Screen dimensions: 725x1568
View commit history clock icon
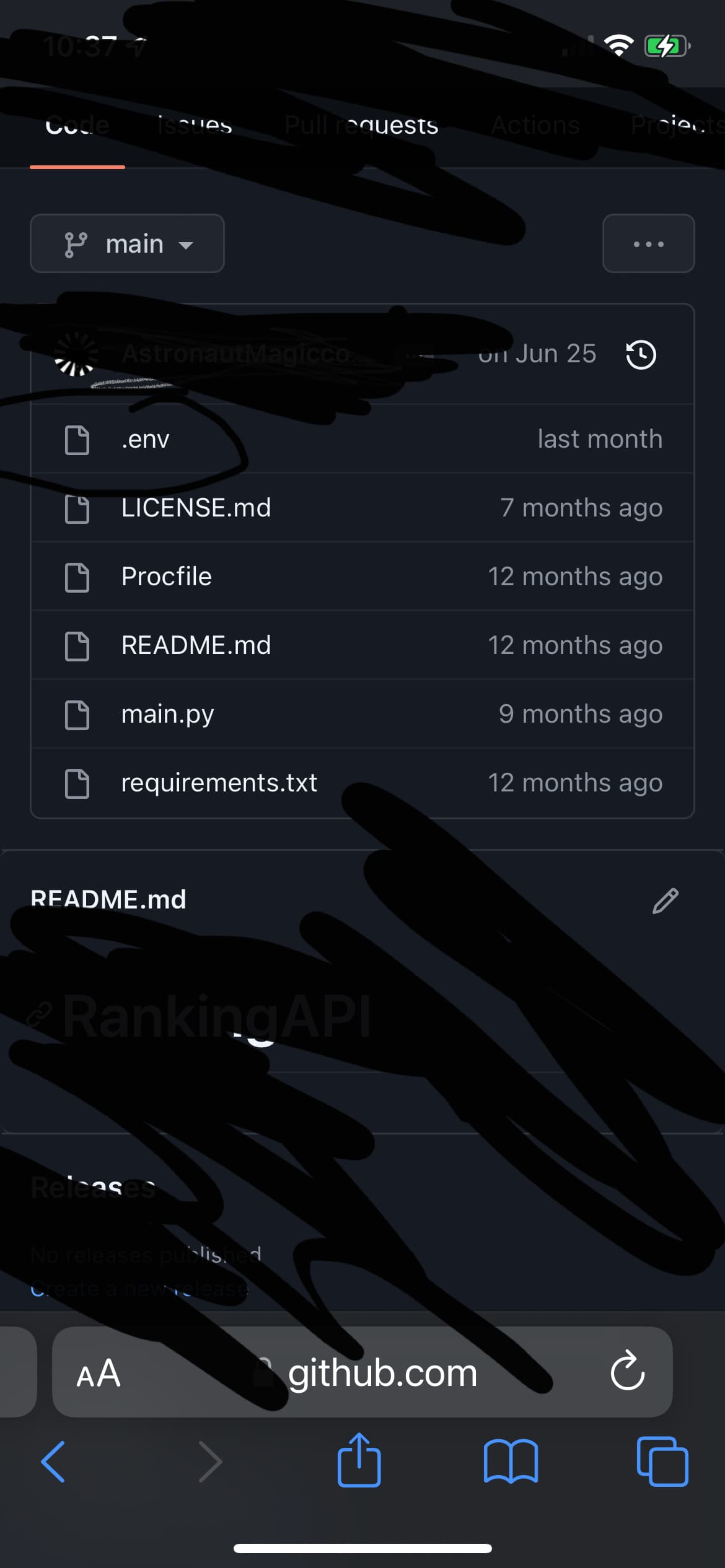641,355
